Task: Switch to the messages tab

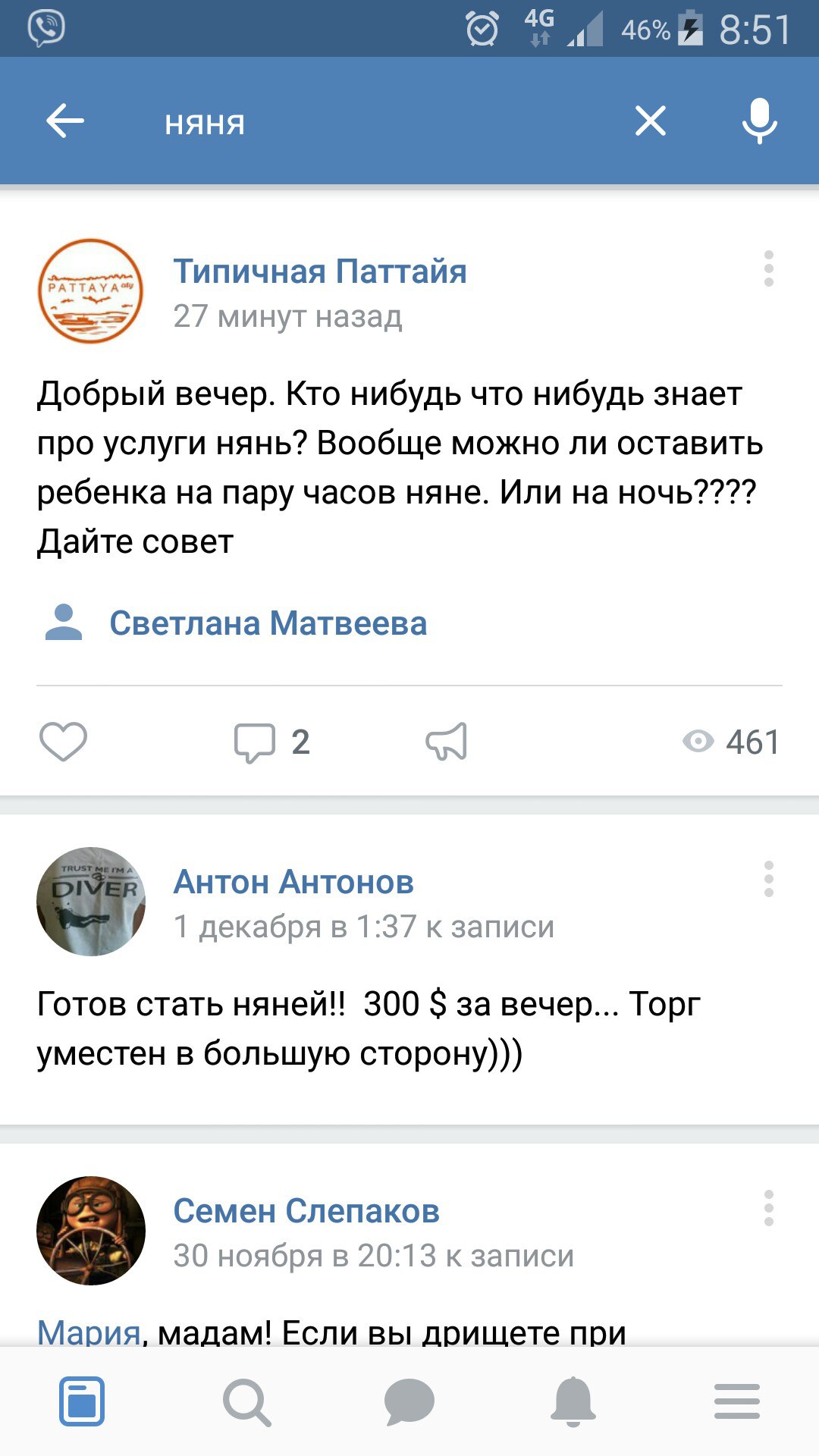Action: [409, 1401]
